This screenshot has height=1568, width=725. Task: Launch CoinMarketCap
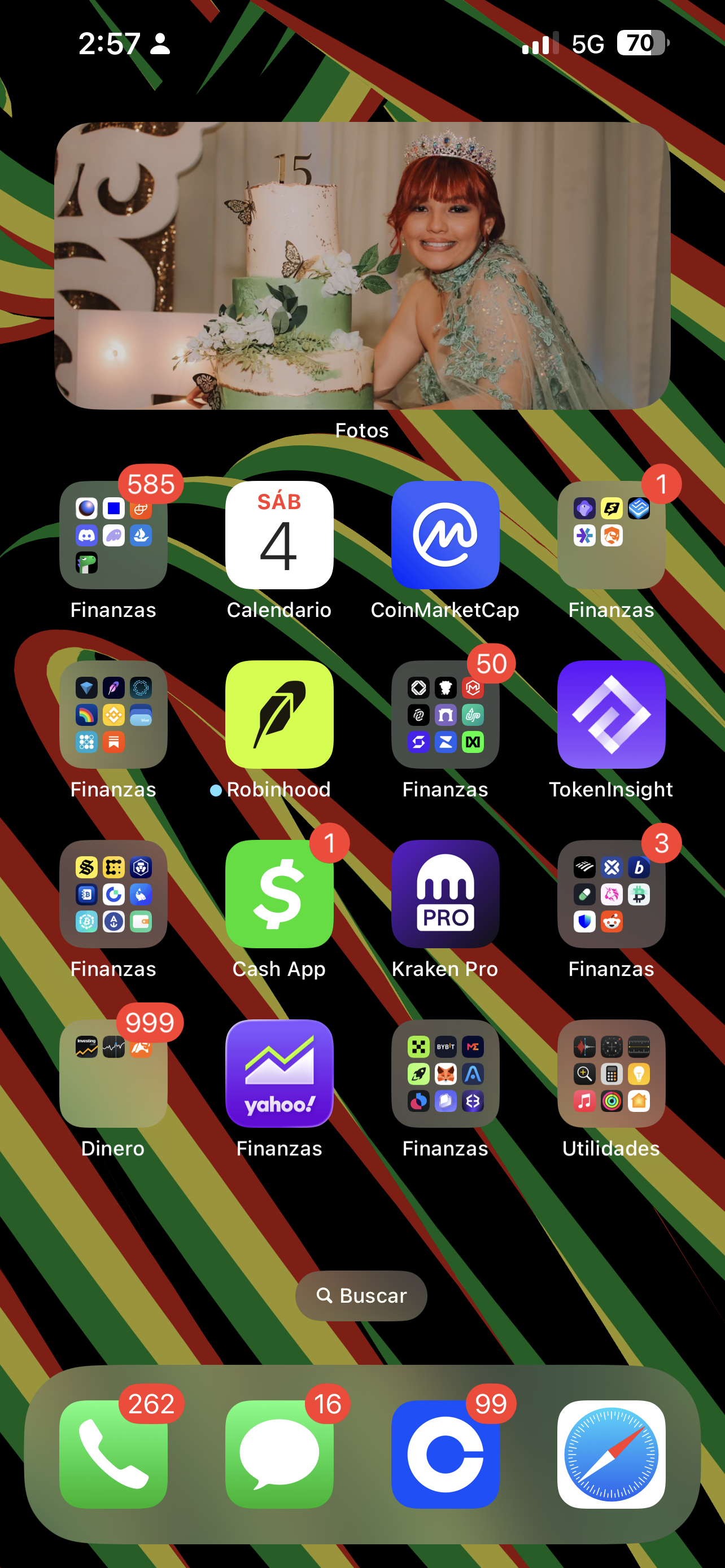(x=445, y=535)
